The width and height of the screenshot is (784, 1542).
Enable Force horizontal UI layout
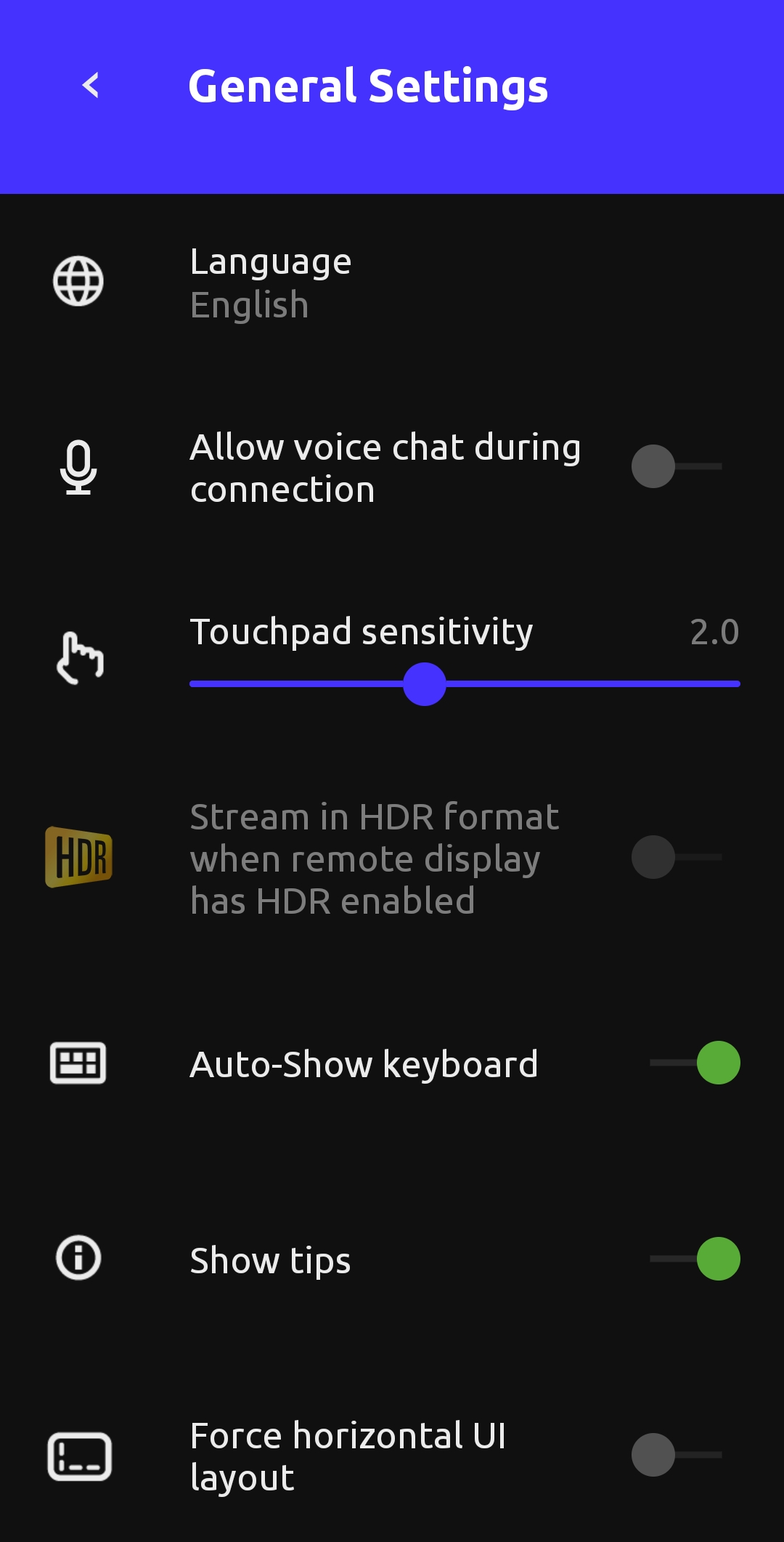(676, 1455)
